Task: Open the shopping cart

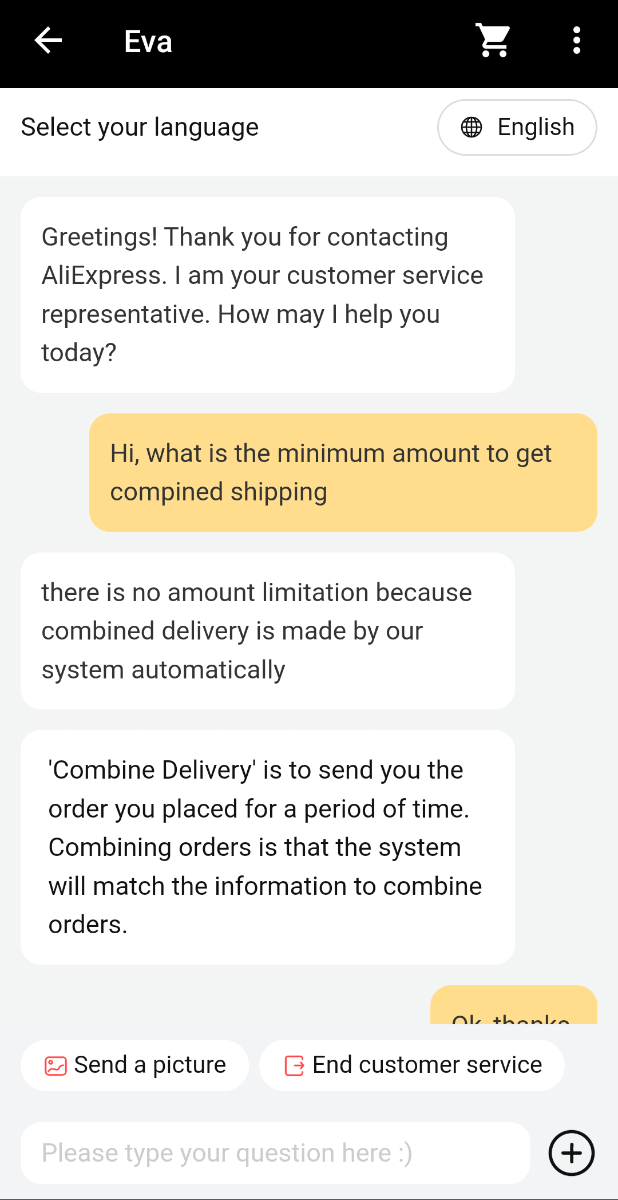Action: pos(493,41)
